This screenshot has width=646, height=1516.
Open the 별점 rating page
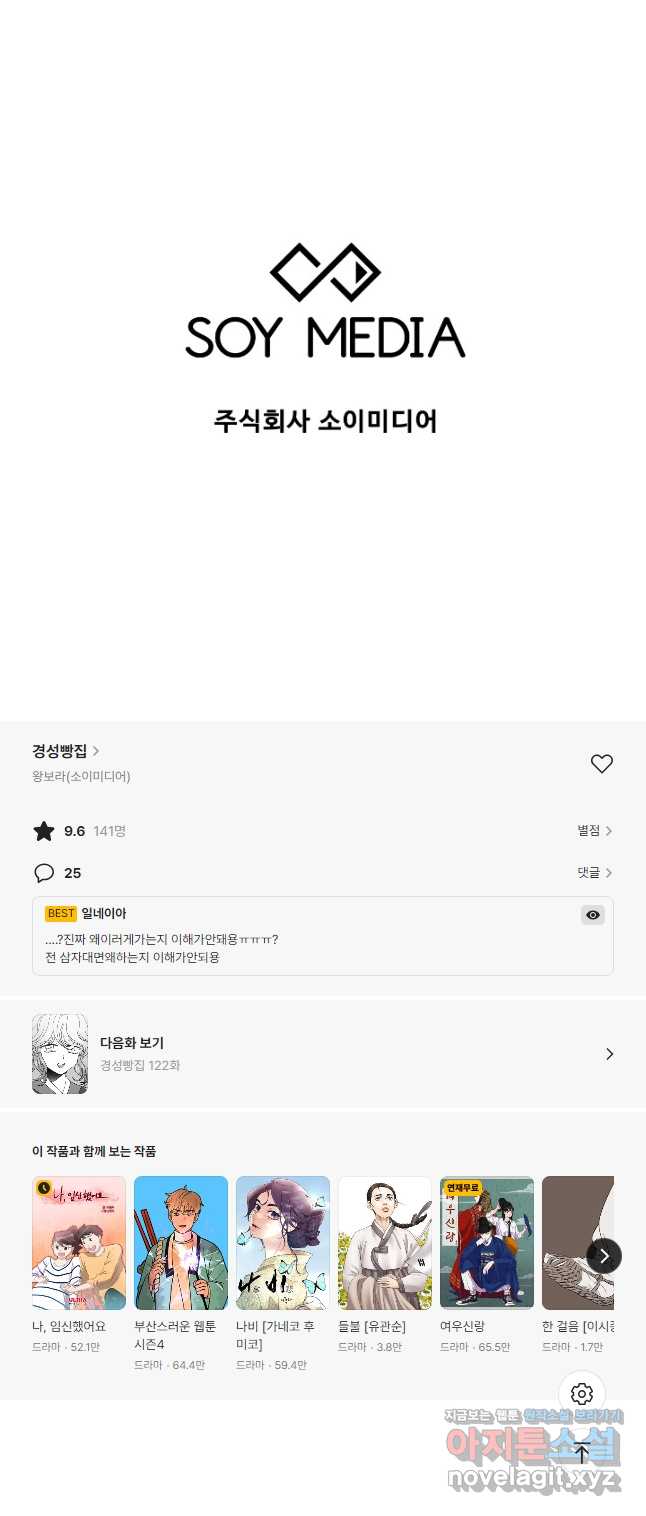[594, 831]
